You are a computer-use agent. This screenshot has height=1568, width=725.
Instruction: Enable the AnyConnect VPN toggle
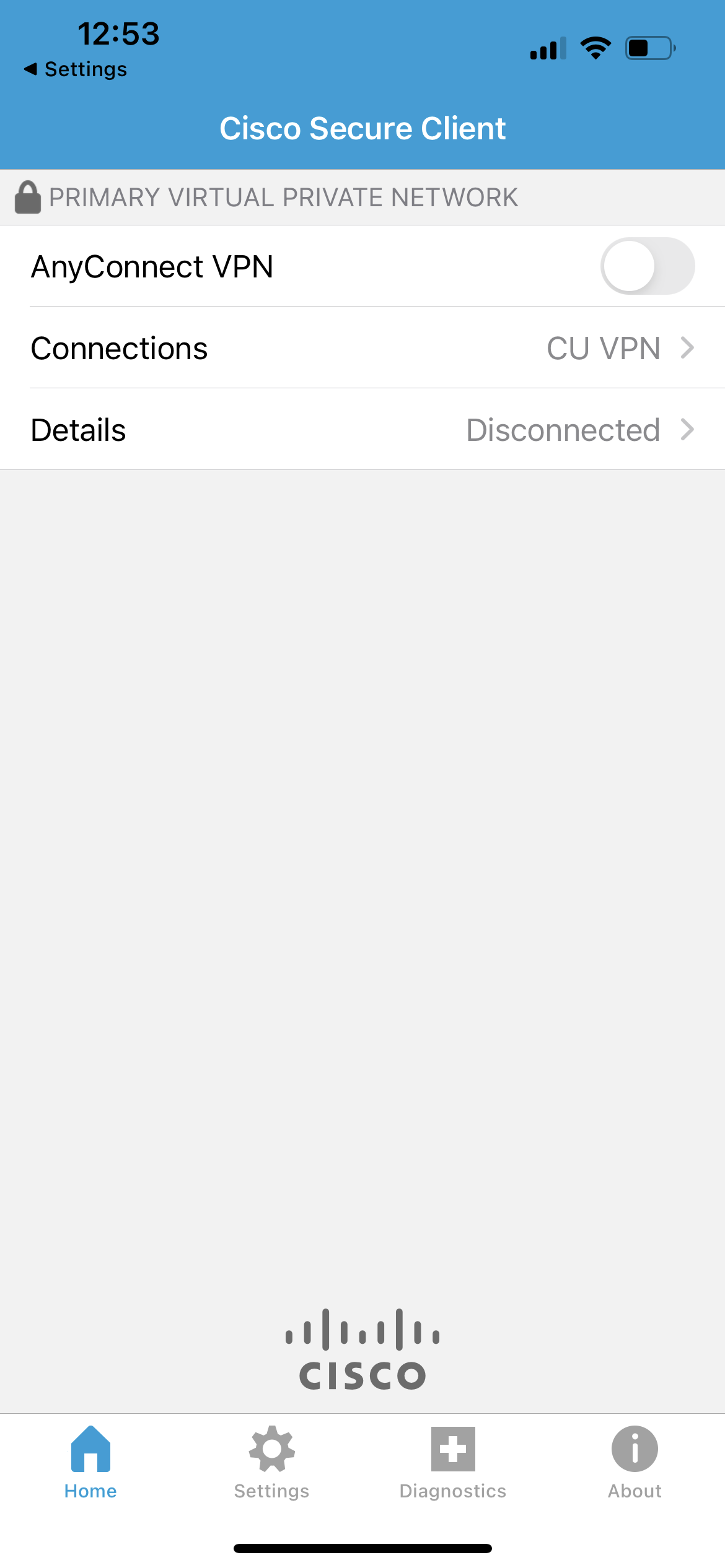tap(648, 266)
